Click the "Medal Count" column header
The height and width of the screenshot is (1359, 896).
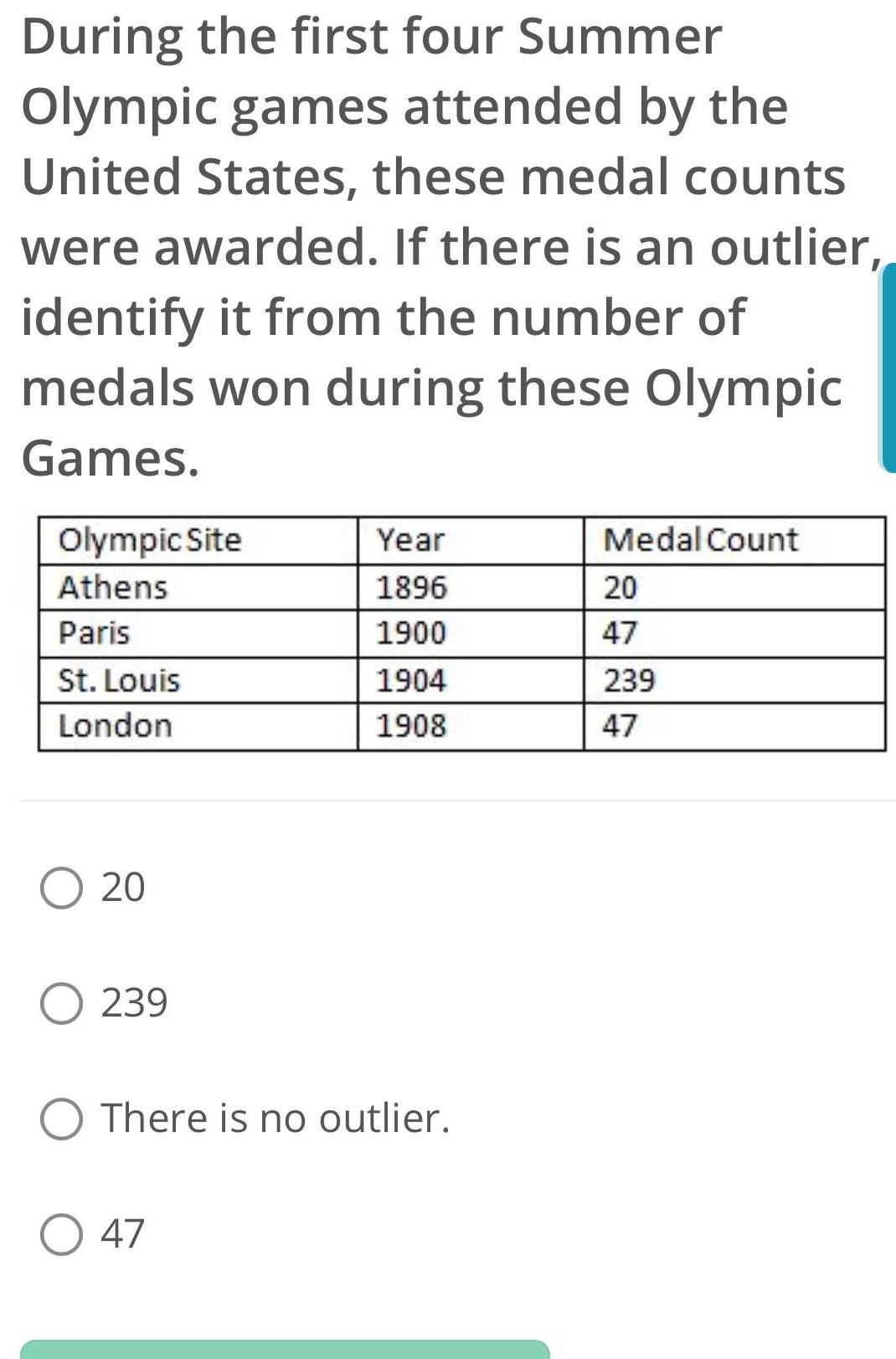coord(701,541)
